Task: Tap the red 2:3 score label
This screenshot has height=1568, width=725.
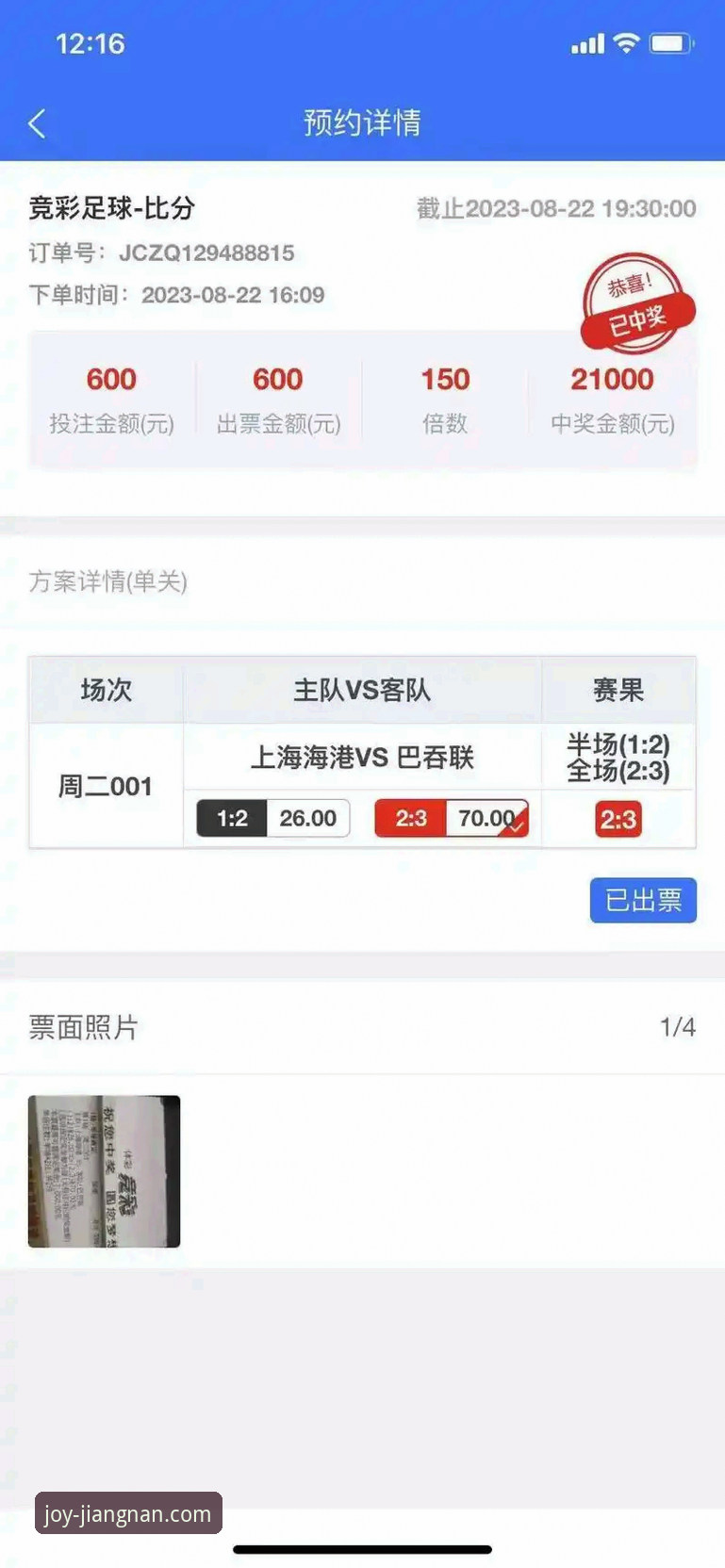Action: coord(408,818)
